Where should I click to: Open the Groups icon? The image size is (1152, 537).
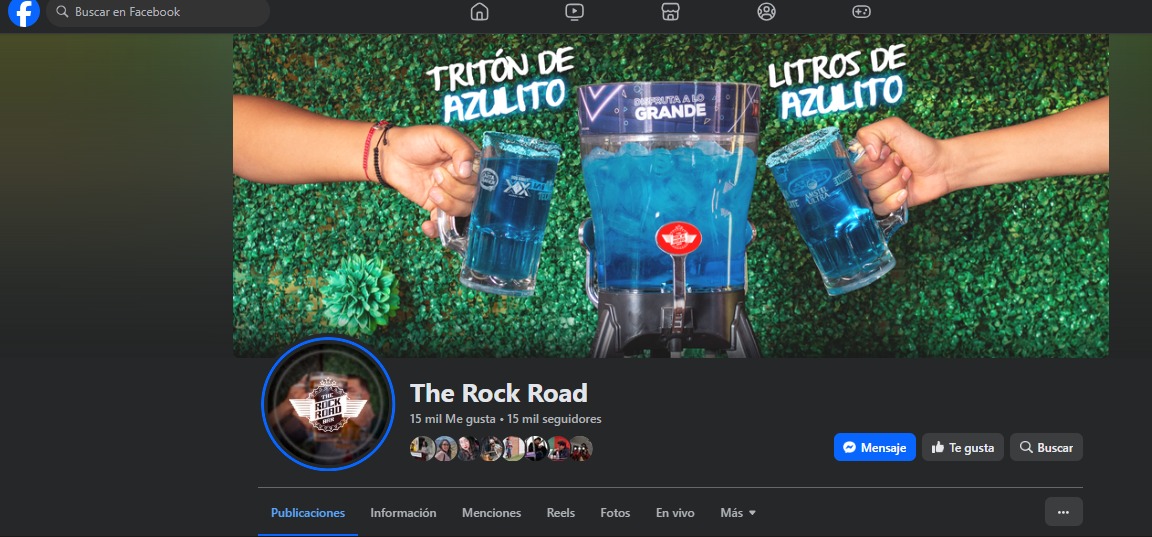(766, 12)
